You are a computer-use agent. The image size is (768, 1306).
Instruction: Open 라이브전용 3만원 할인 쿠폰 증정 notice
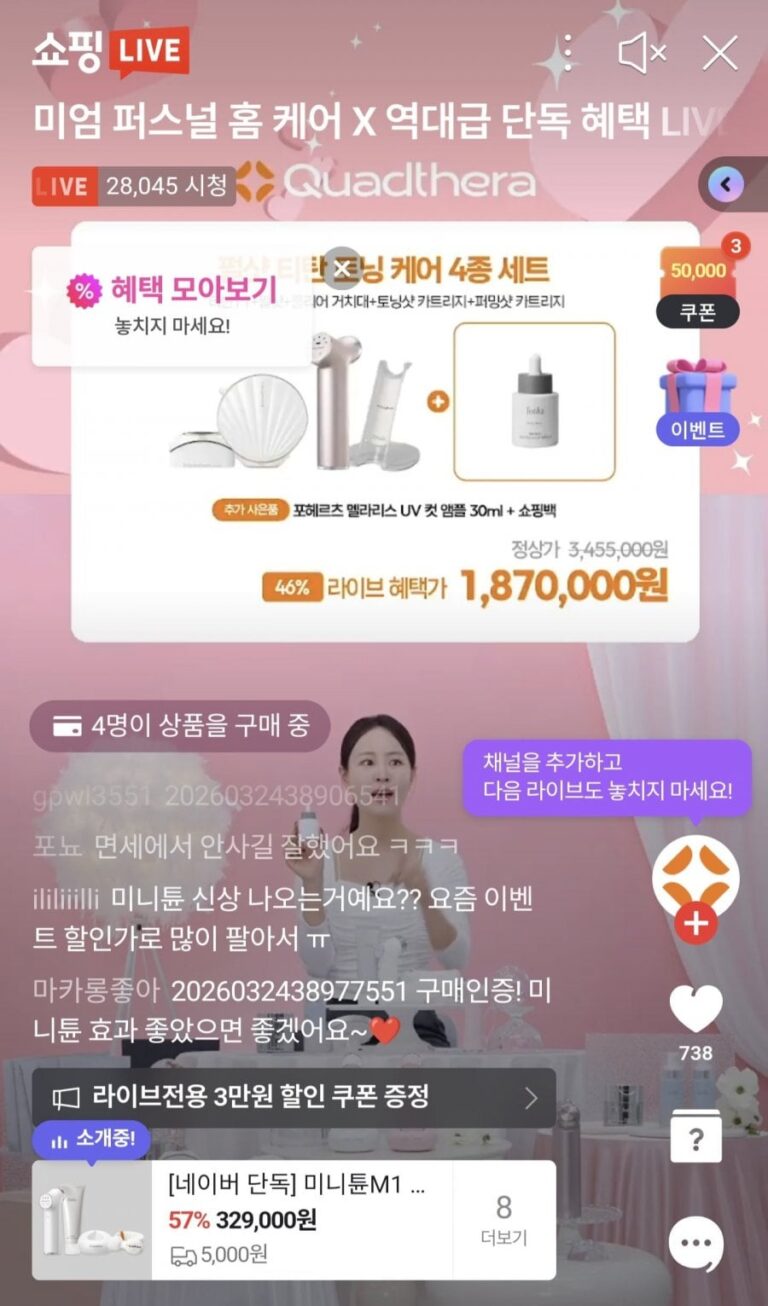click(x=293, y=1097)
